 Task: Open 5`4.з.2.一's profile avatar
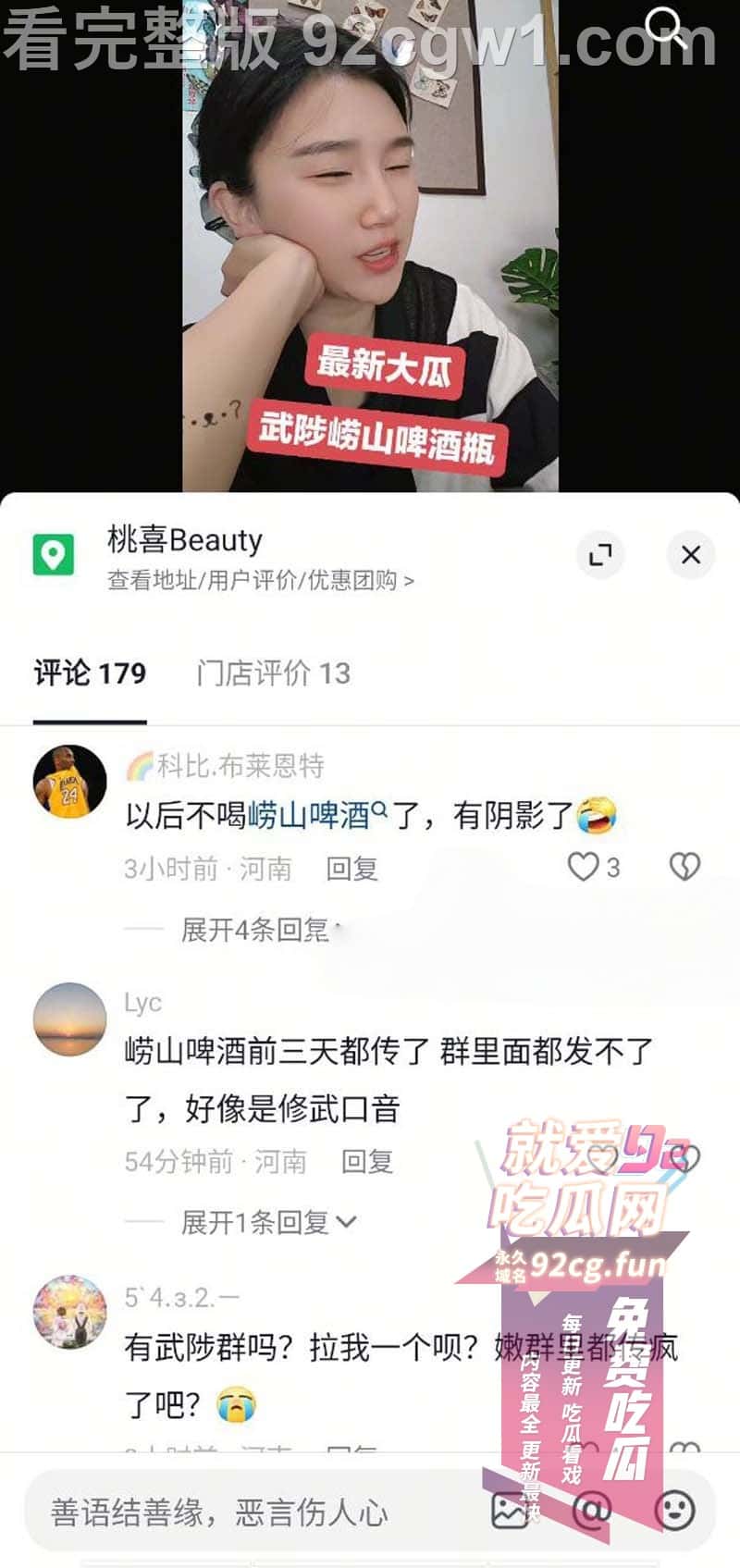(69, 1312)
